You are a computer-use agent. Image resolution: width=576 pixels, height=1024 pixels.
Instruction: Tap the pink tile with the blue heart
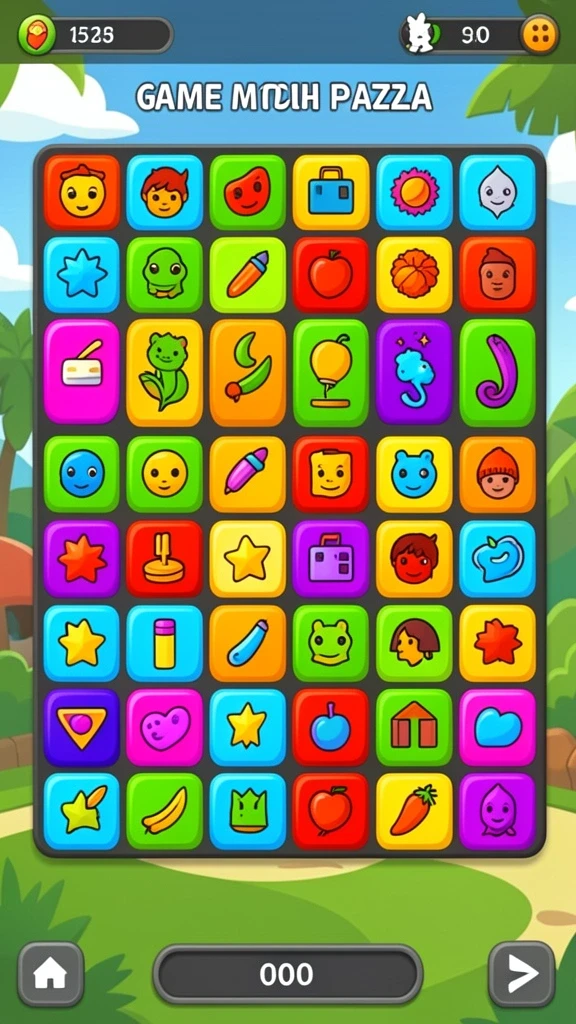click(x=498, y=728)
